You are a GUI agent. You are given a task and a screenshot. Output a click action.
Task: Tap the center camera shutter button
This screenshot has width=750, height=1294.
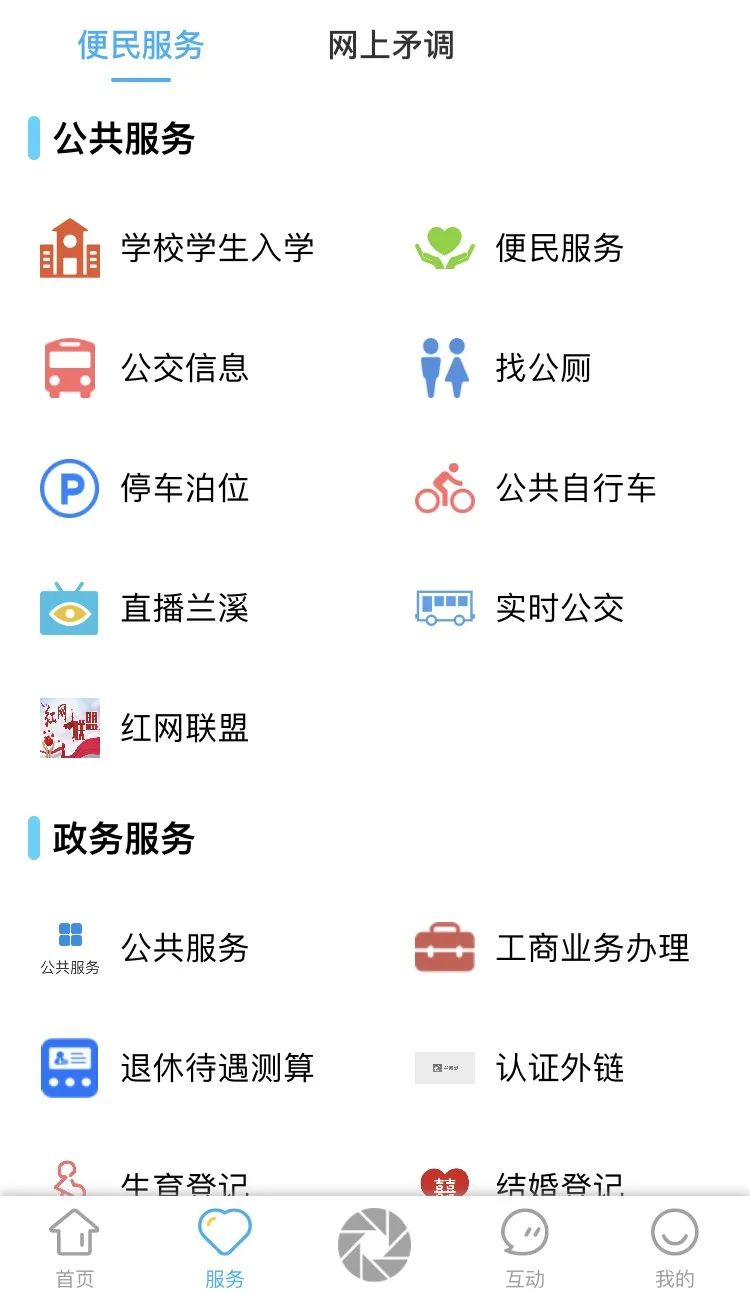pos(374,1245)
